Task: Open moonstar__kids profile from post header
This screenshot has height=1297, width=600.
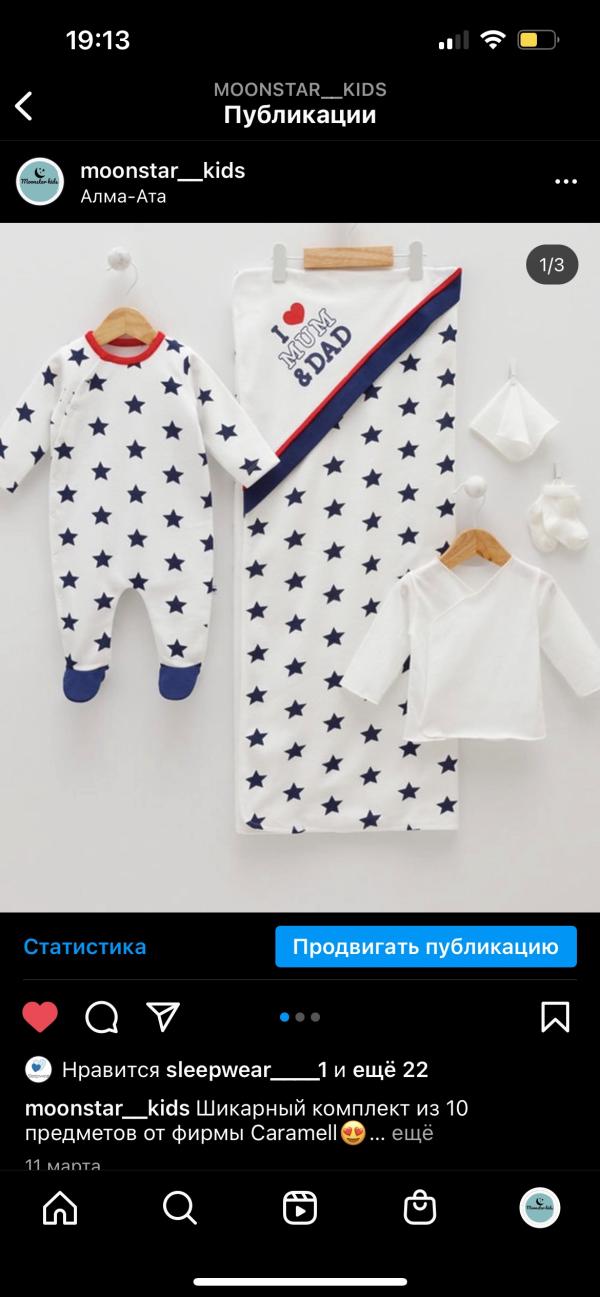Action: [162, 171]
